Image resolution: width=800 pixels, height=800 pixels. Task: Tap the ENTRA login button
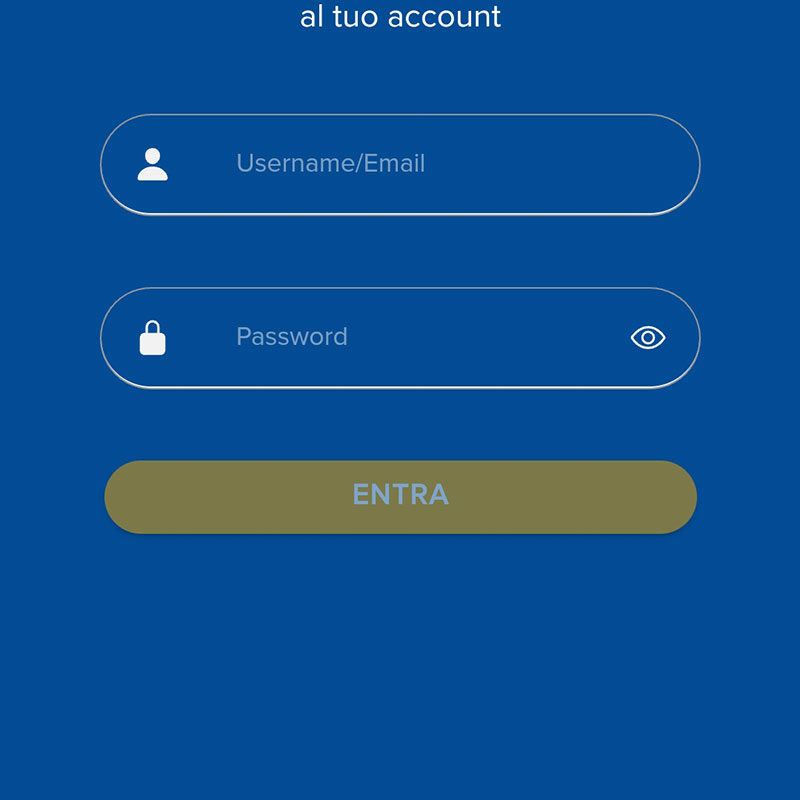coord(400,496)
